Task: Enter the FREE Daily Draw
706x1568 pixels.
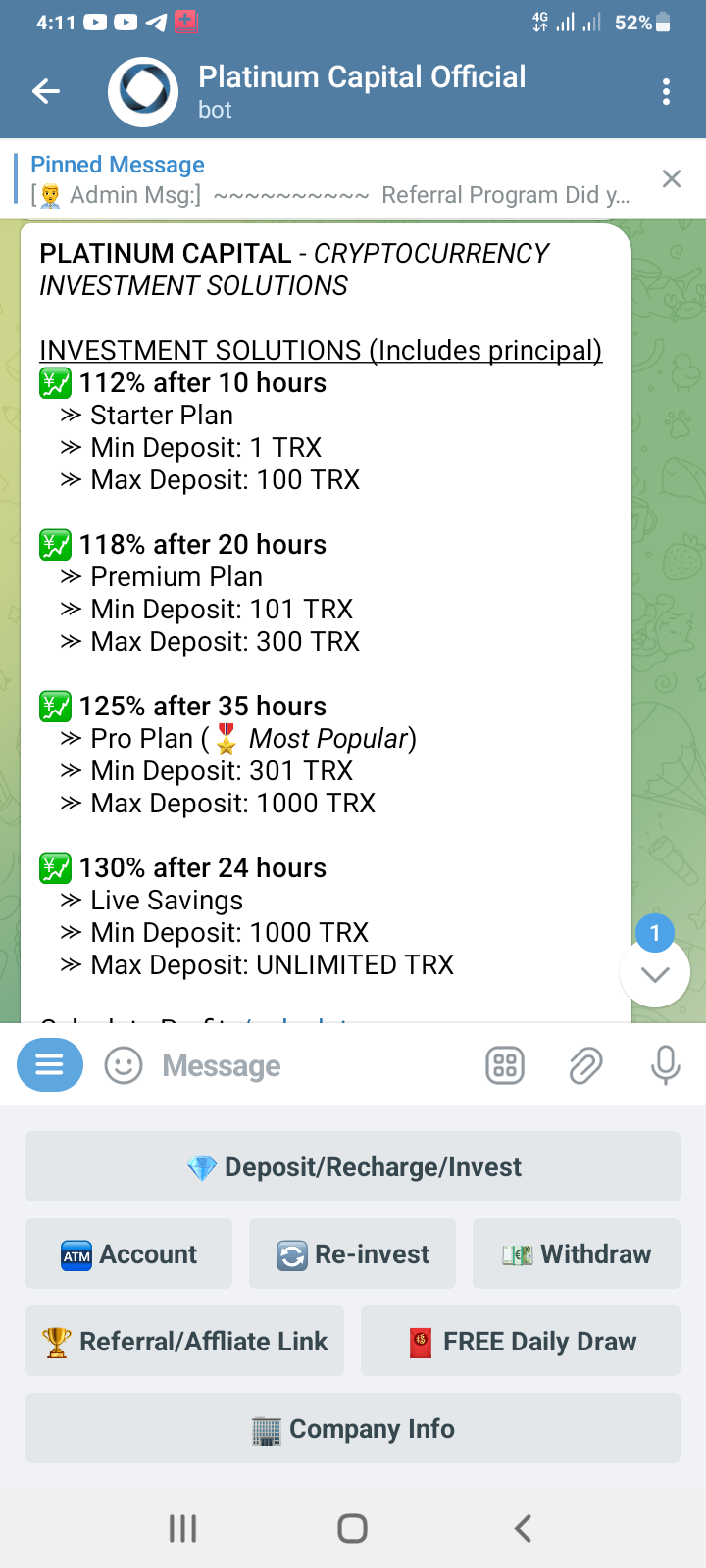Action: 521,1341
